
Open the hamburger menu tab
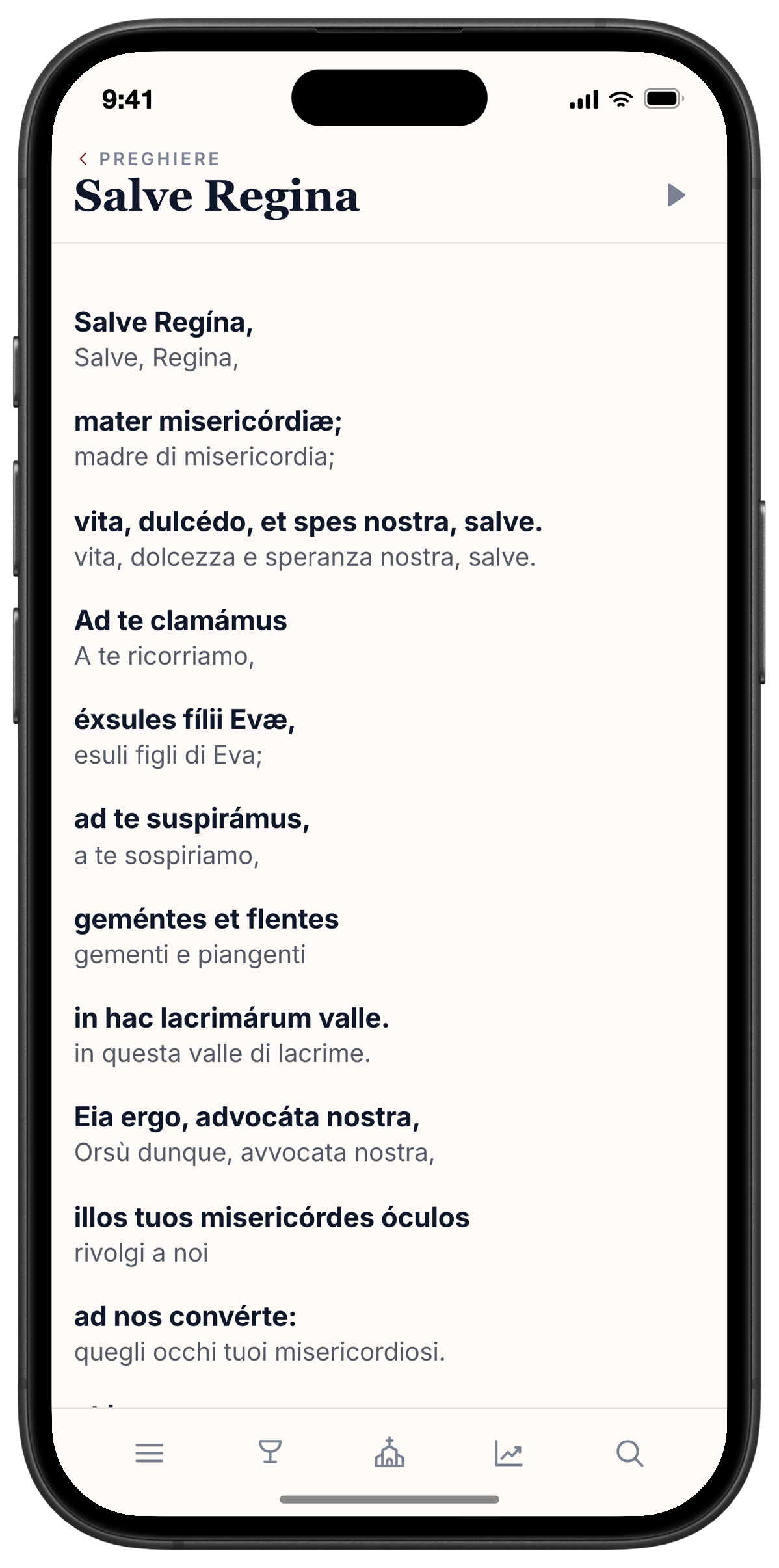tap(150, 1453)
